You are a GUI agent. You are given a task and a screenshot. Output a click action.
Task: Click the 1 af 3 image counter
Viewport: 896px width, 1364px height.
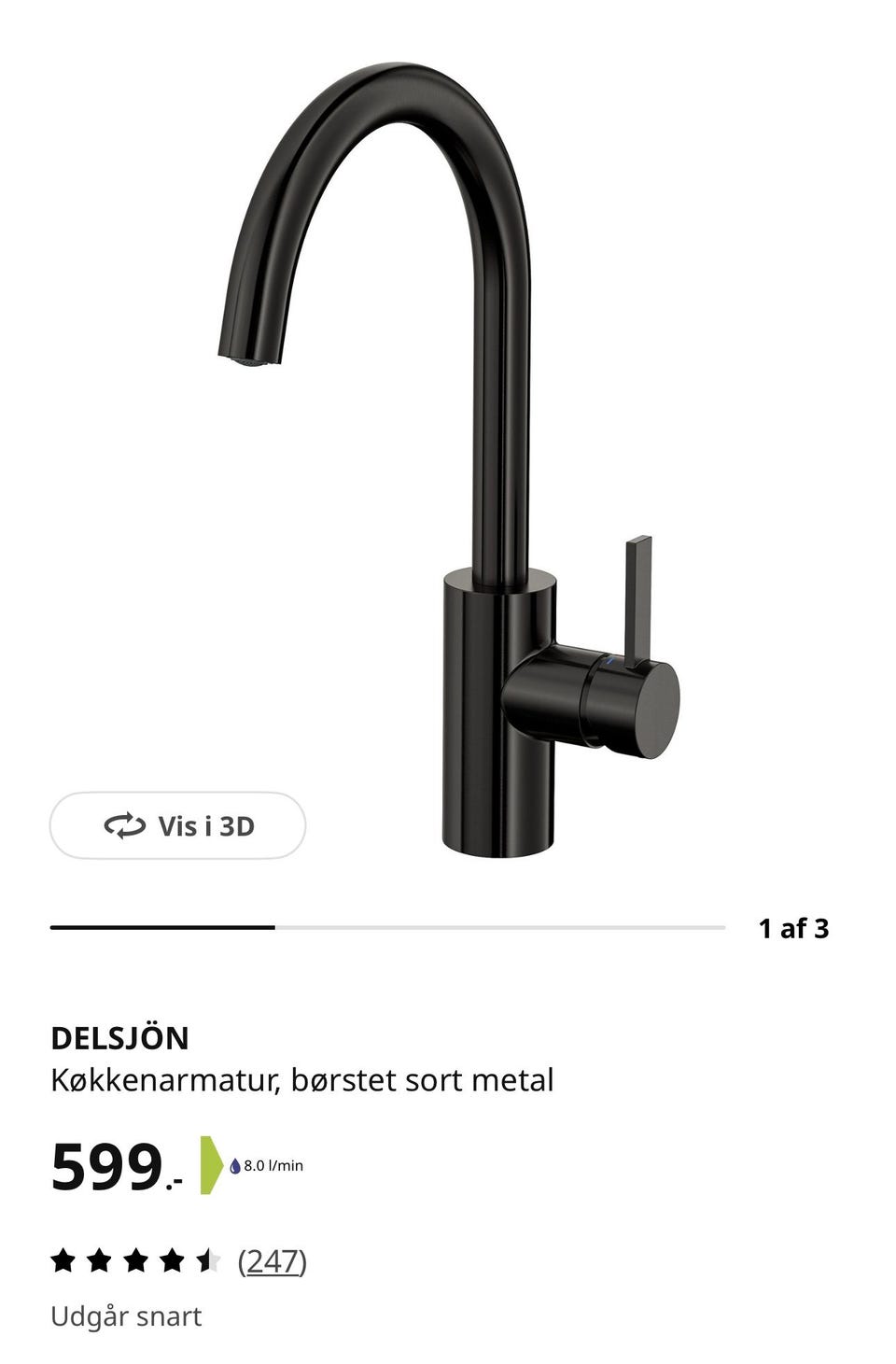[x=795, y=927]
